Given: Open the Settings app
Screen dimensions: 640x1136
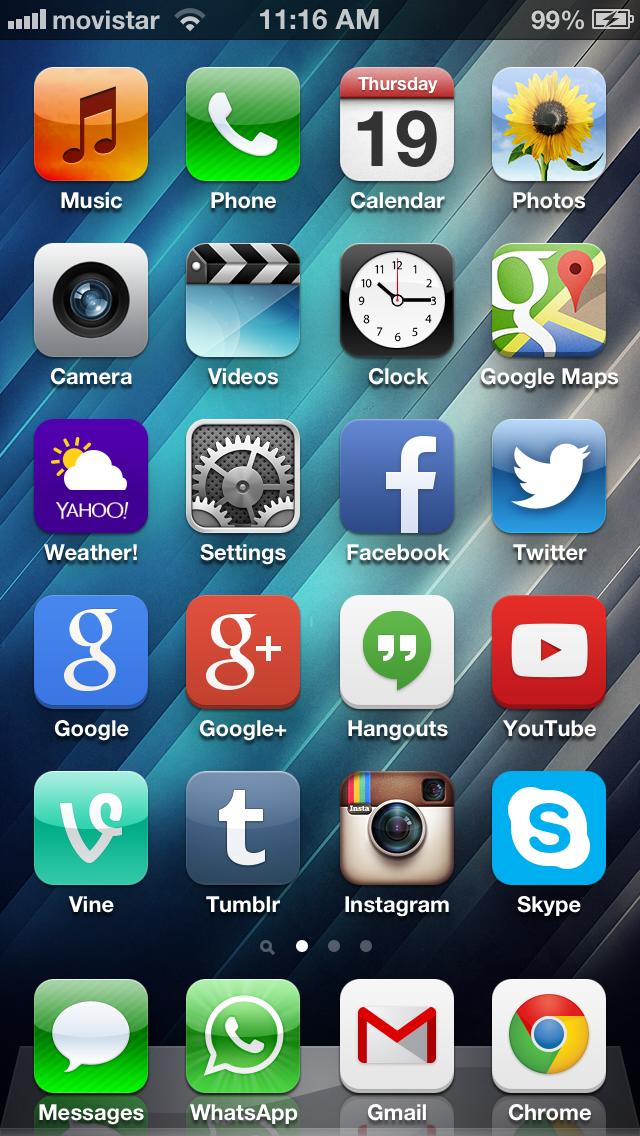Looking at the screenshot, I should (243, 476).
